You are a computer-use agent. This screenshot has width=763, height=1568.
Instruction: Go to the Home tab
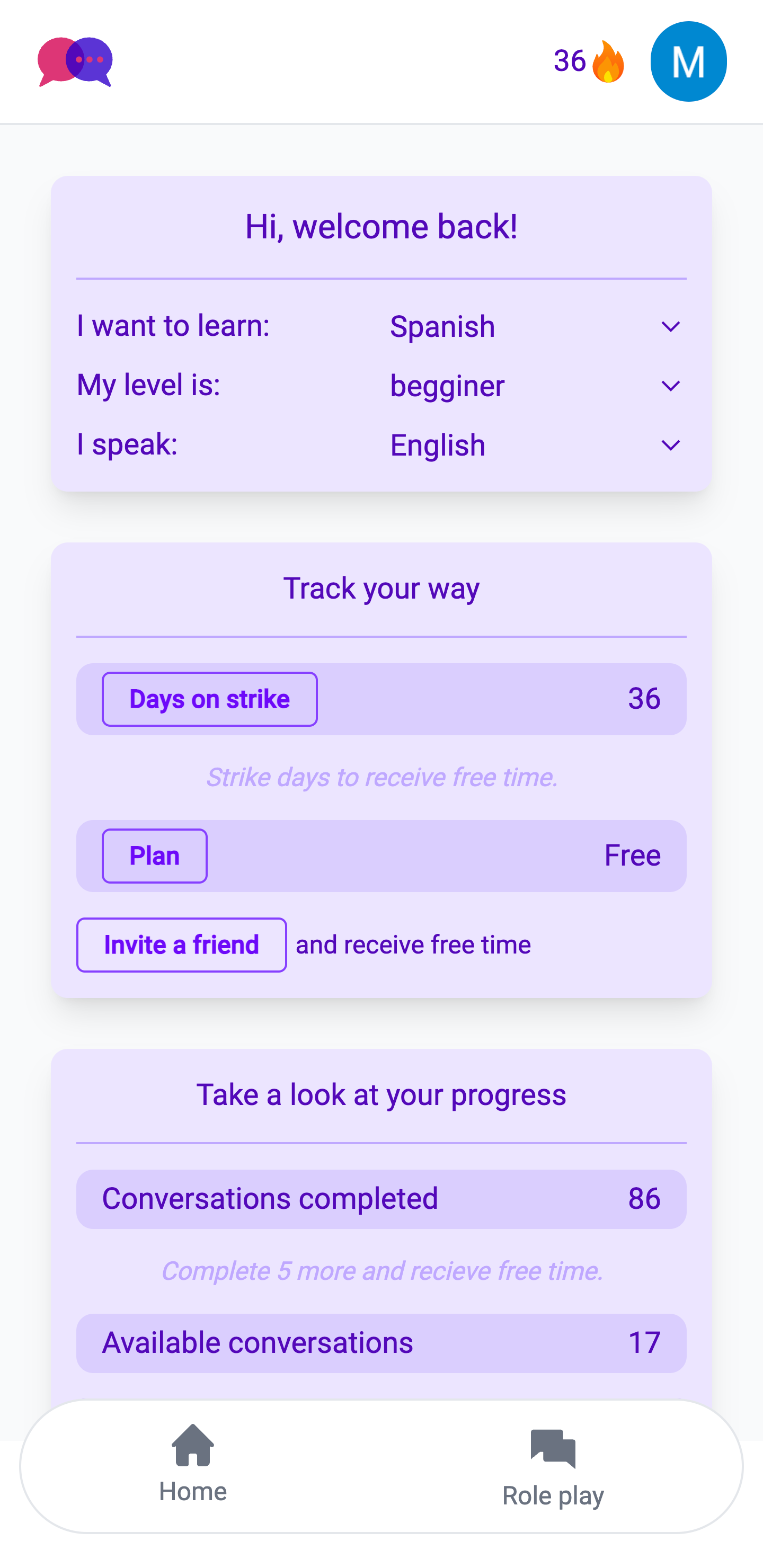193,1465
